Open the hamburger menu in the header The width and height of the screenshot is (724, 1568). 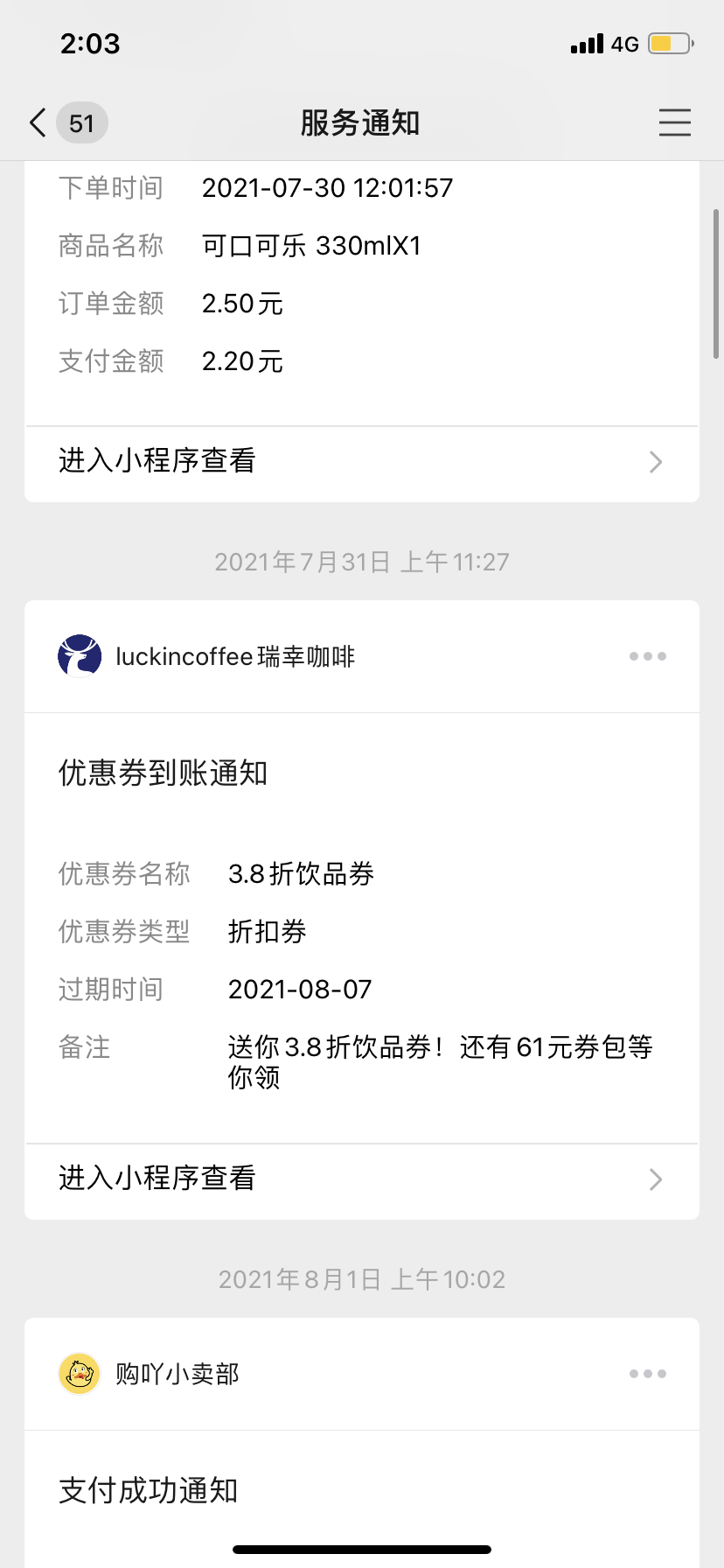tap(674, 122)
